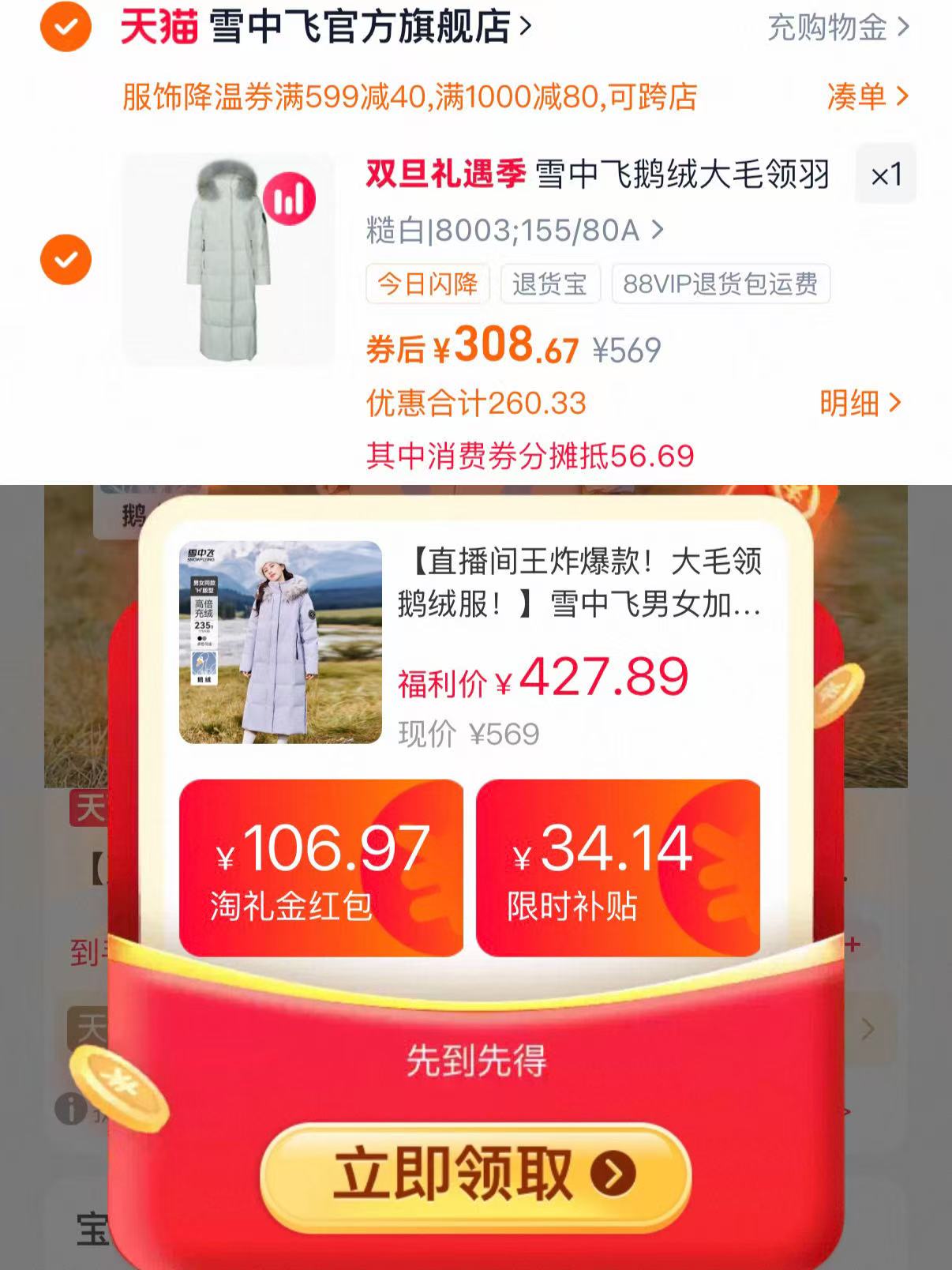Click the 天猫 Tmall logo icon
The image size is (952, 1270).
(158, 26)
